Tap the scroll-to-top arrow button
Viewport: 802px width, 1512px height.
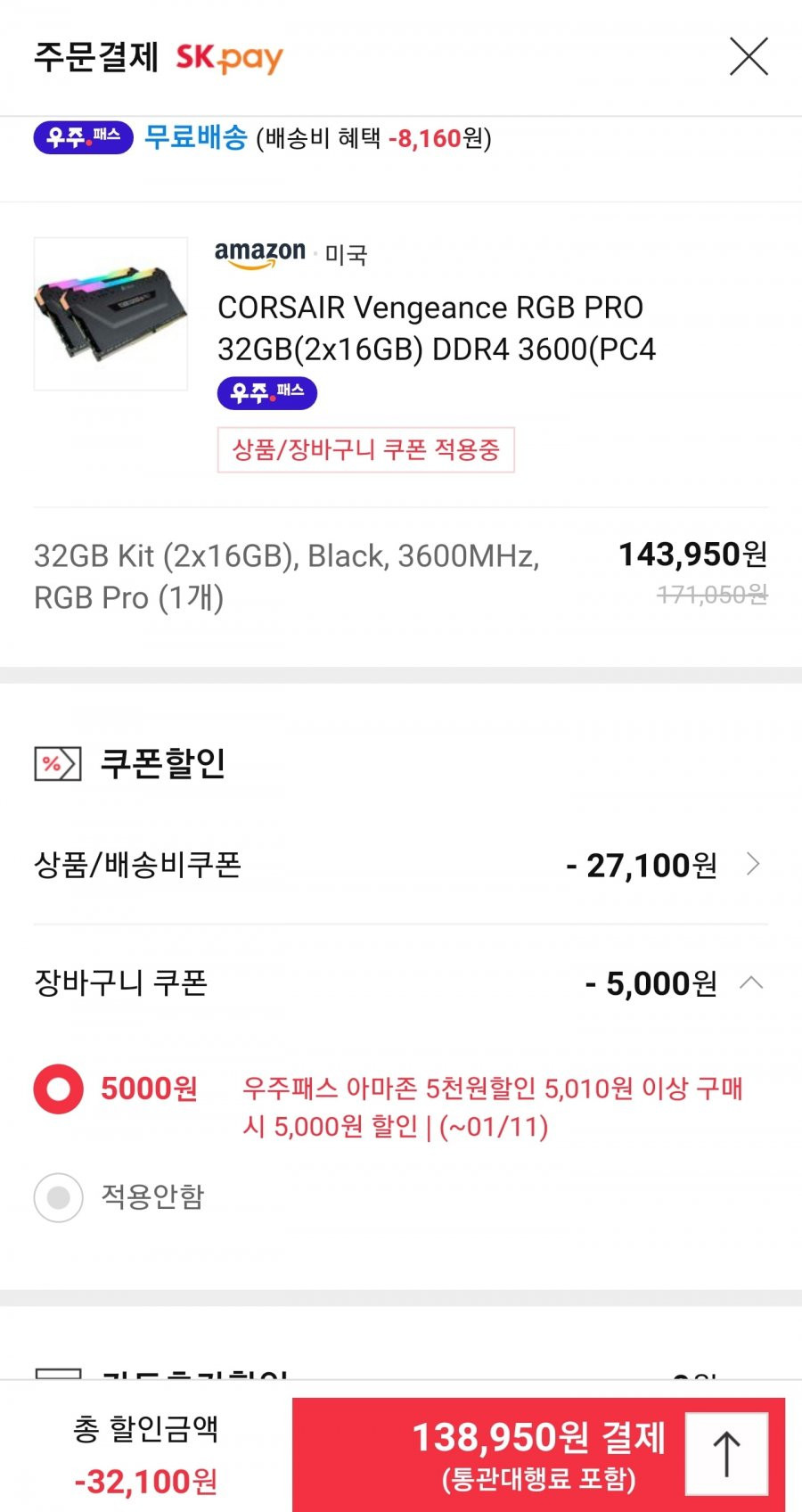pos(726,1454)
